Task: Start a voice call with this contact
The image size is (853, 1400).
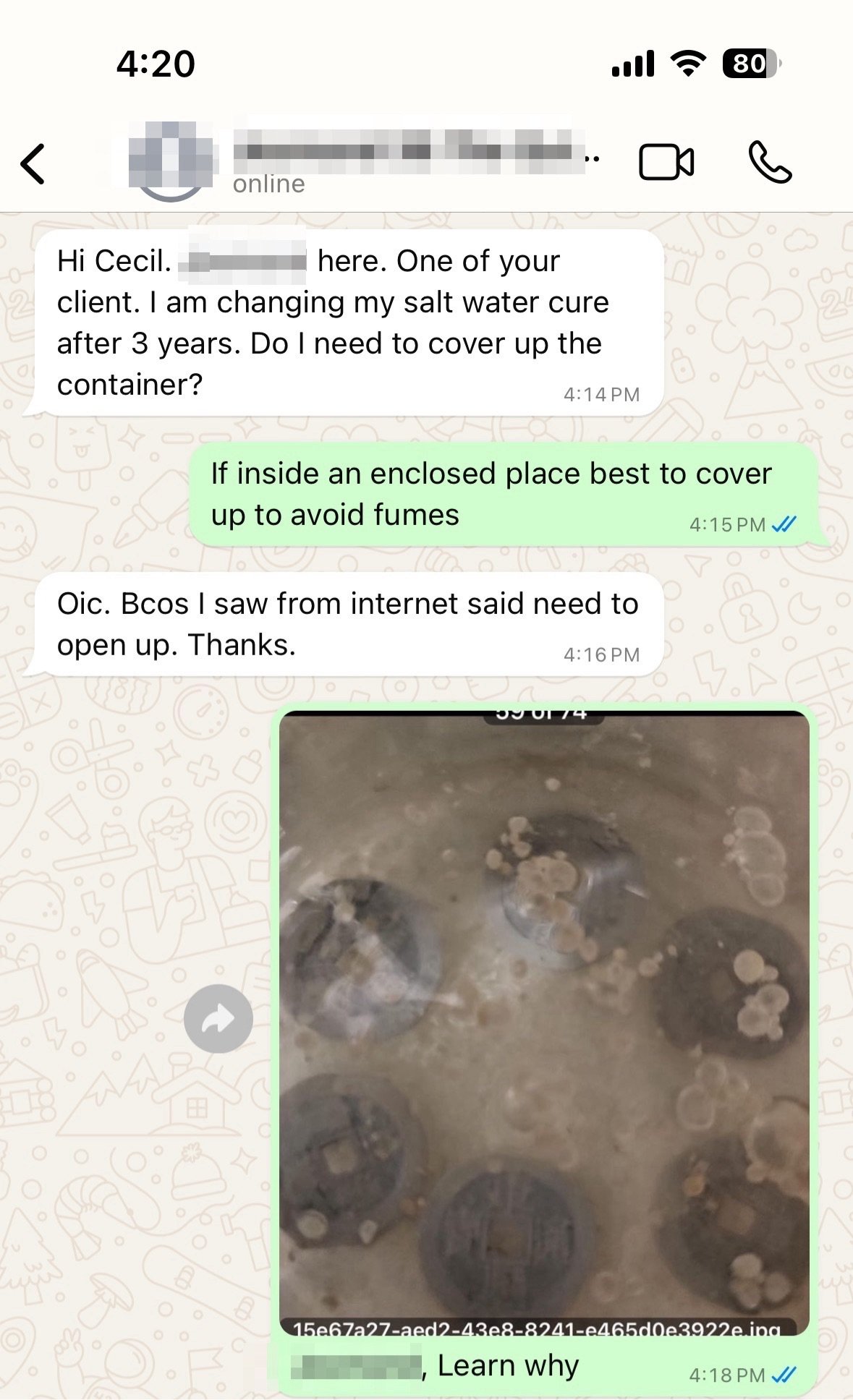Action: [x=770, y=162]
